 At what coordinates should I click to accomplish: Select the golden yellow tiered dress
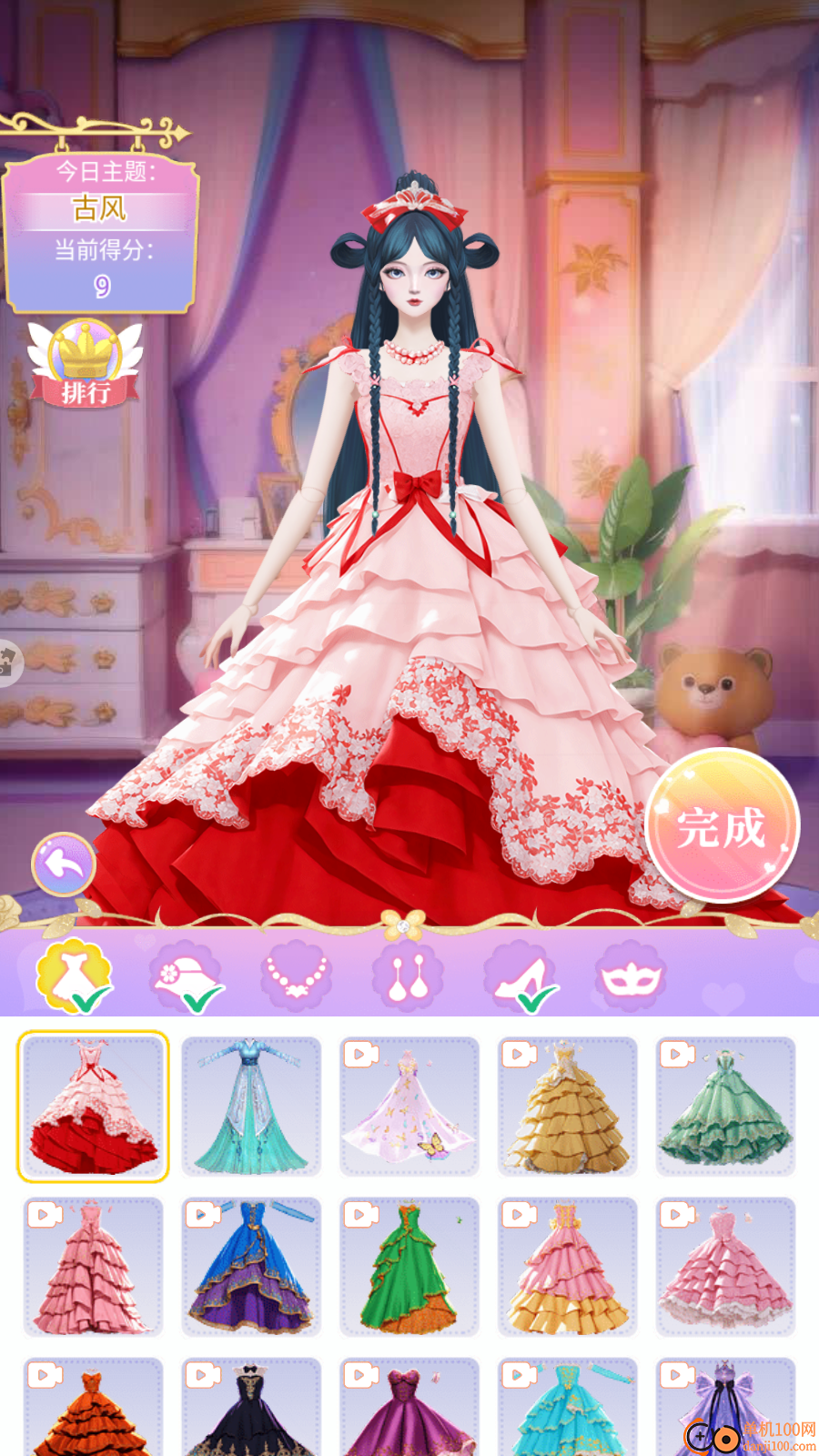coord(568,1107)
